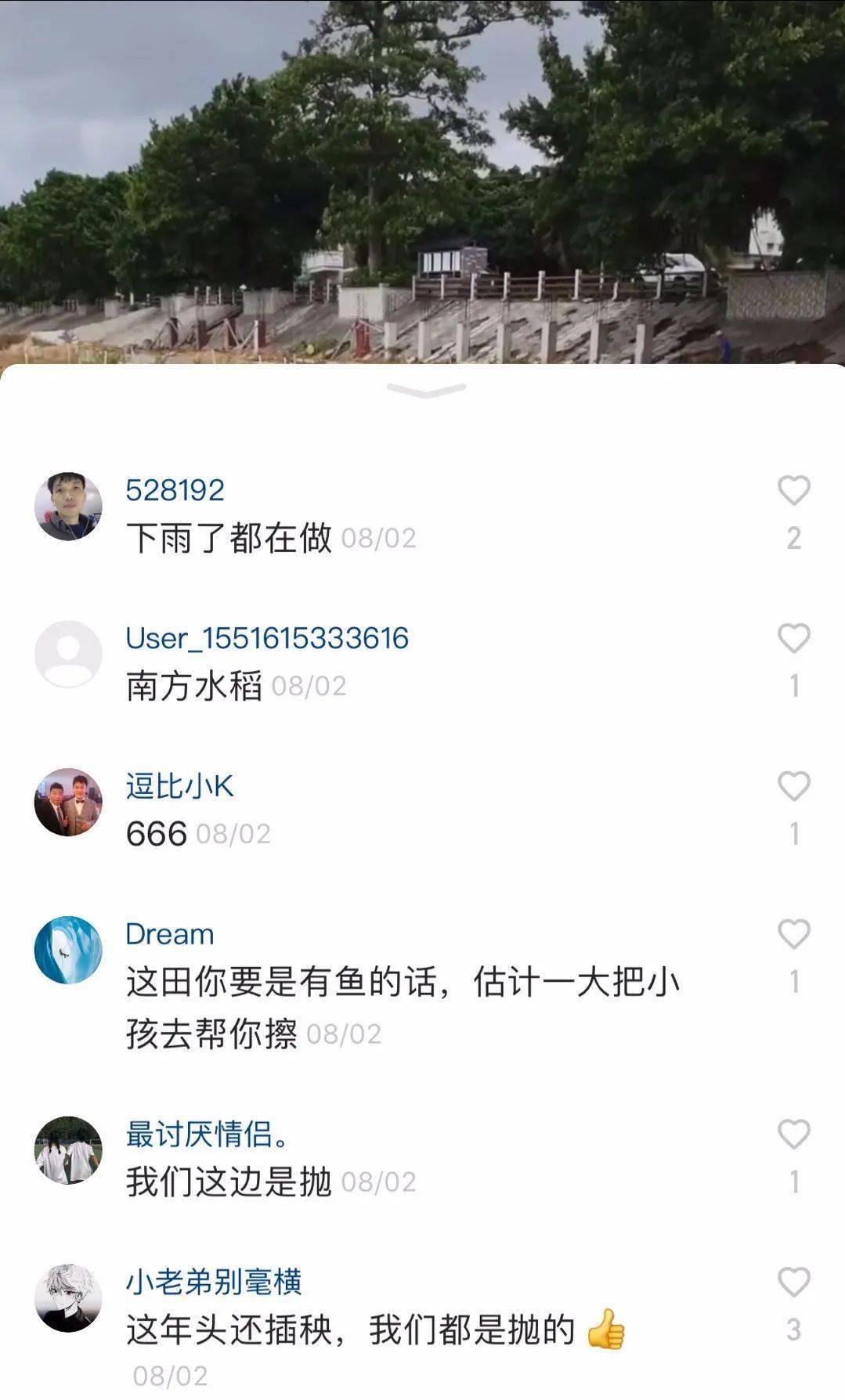Open 最讨厌情侣。 profile avatar
Image resolution: width=845 pixels, height=1400 pixels.
(68, 1149)
